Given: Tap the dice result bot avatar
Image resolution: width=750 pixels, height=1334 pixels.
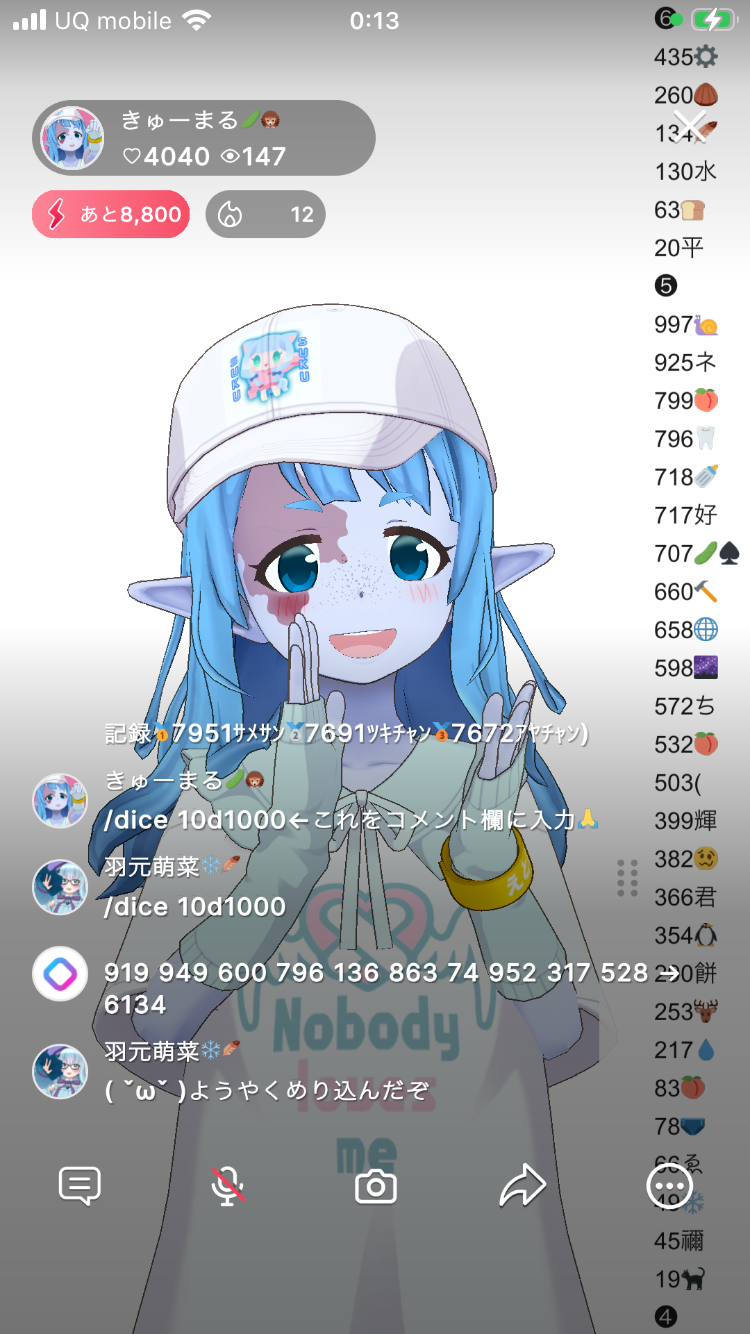Looking at the screenshot, I should click(60, 973).
